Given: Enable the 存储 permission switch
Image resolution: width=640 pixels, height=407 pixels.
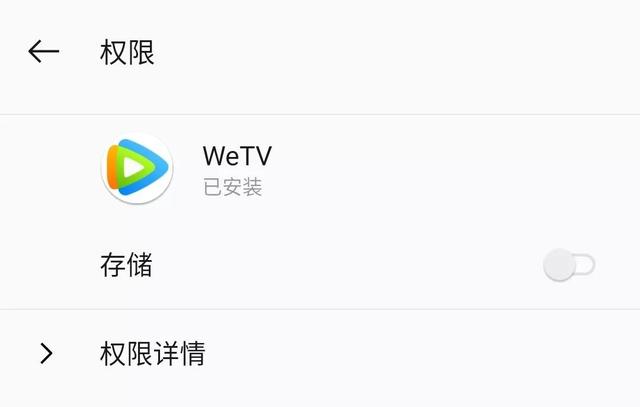Looking at the screenshot, I should tap(568, 265).
